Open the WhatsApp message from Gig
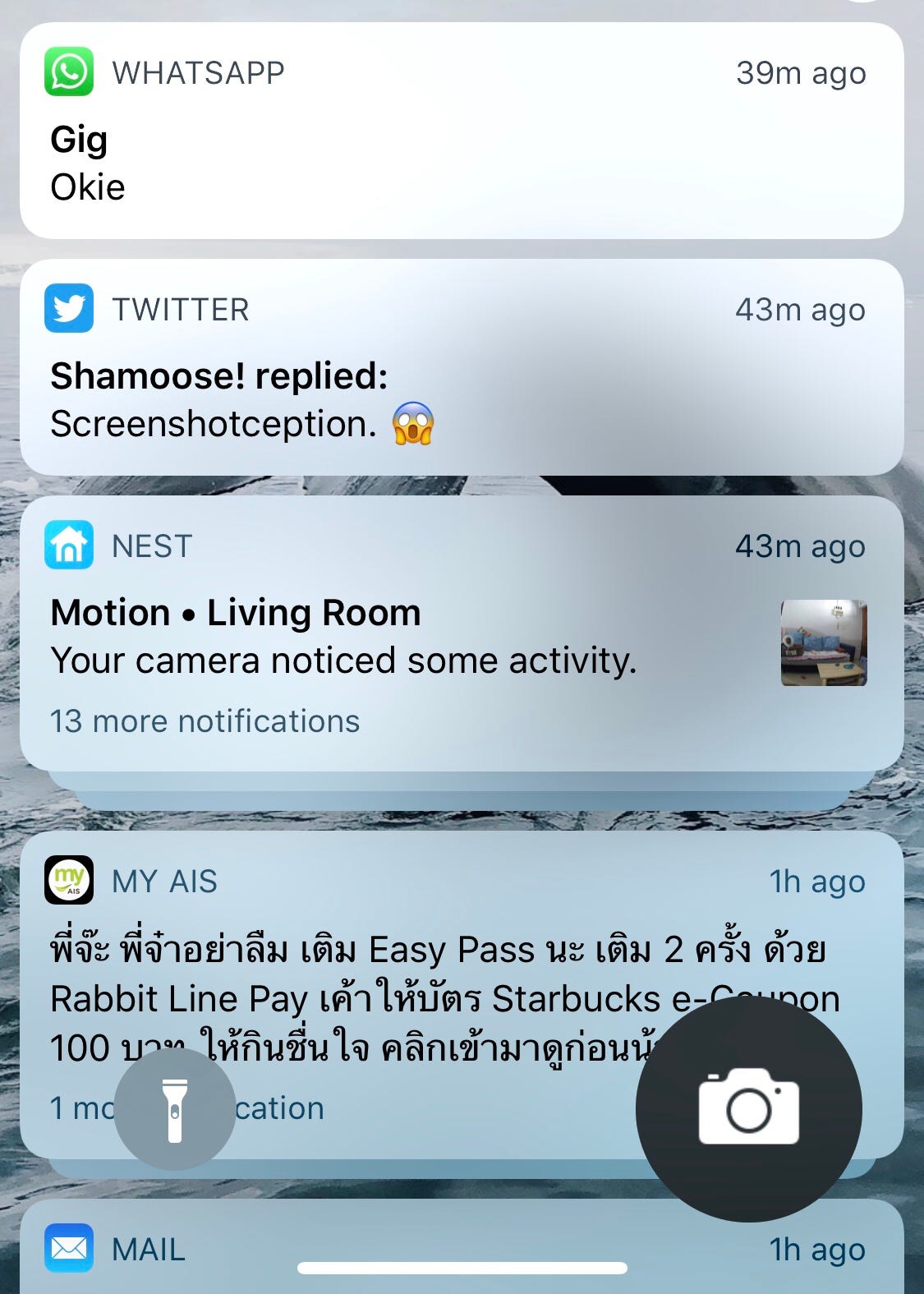924x1294 pixels. point(460,131)
